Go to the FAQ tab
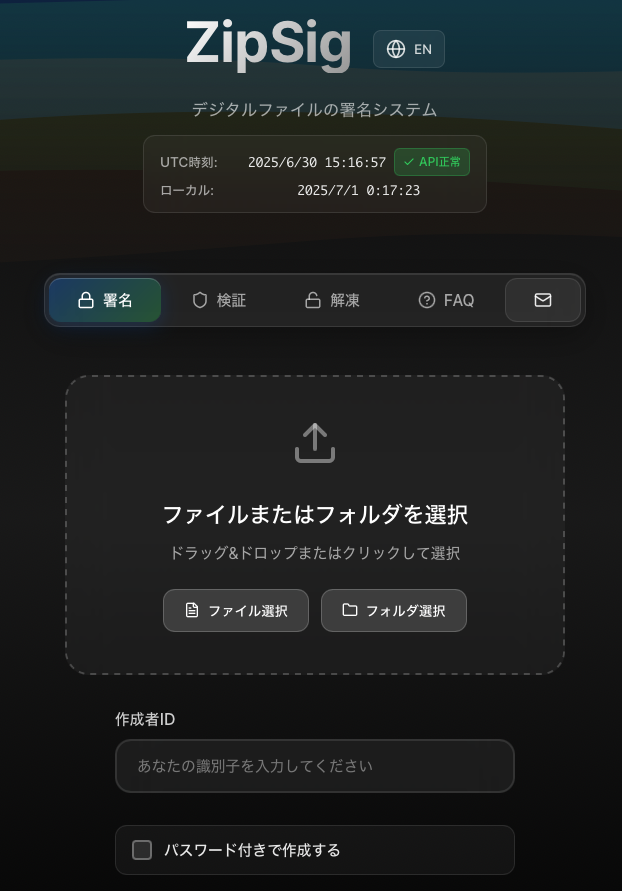The height and width of the screenshot is (891, 622). pos(446,300)
